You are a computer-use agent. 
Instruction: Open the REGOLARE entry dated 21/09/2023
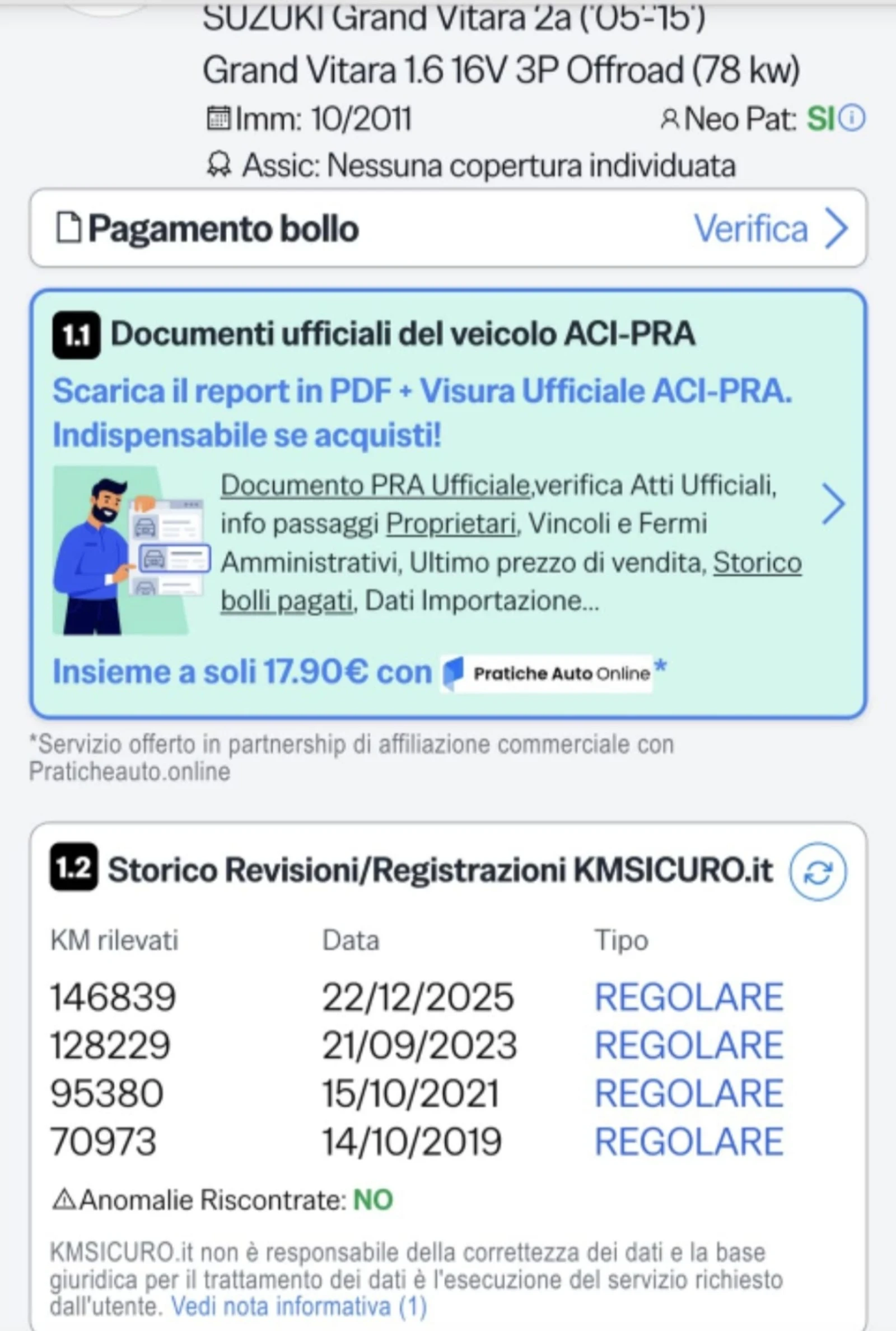[689, 1045]
